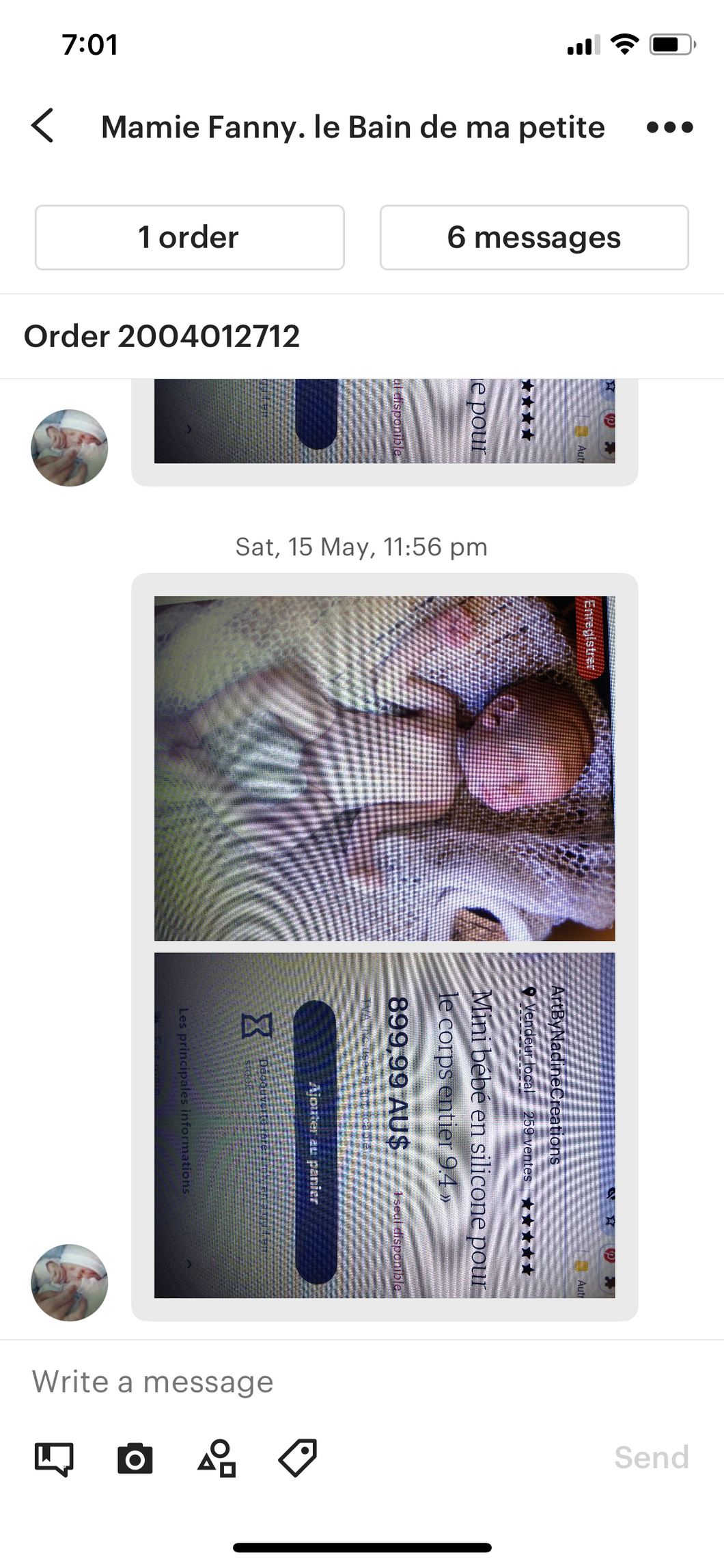Open Order 2004012712 details

coord(163,336)
